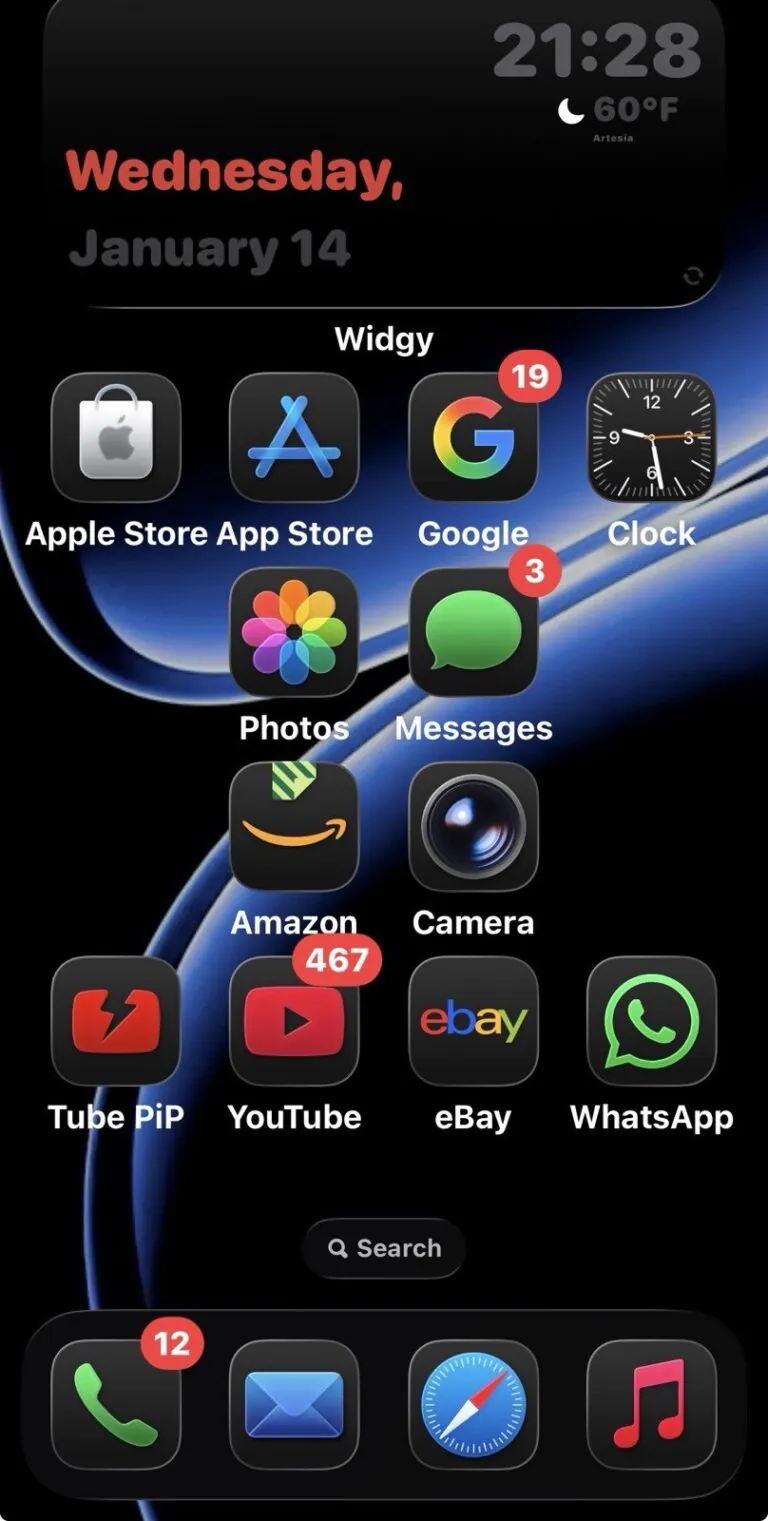Open the Mail app in dock
The width and height of the screenshot is (768, 1521).
point(294,1404)
